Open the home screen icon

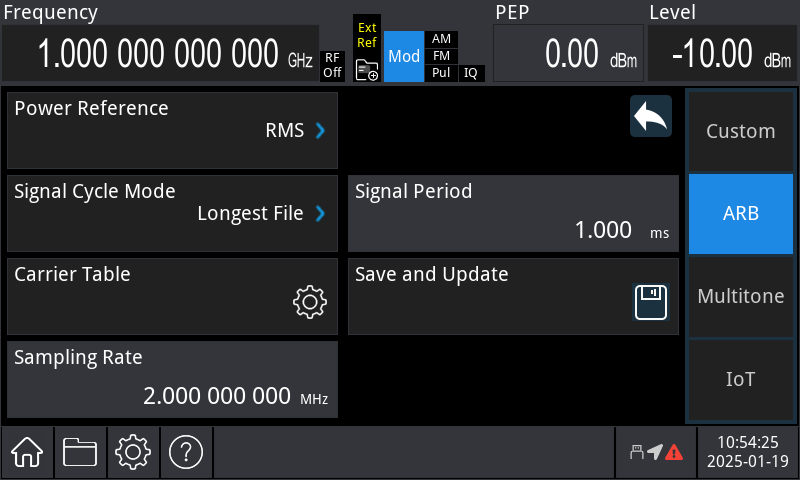[x=27, y=453]
